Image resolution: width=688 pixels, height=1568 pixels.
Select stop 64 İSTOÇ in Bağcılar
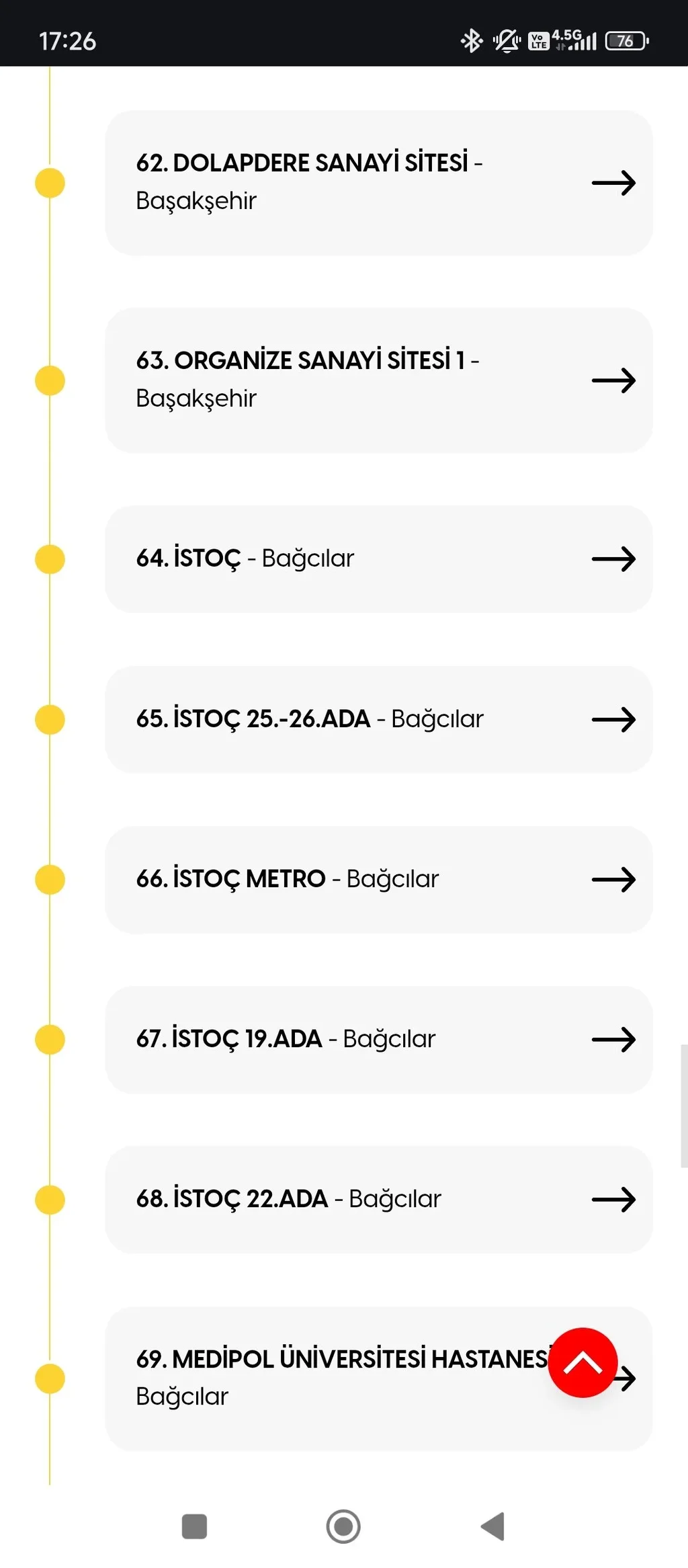[378, 559]
